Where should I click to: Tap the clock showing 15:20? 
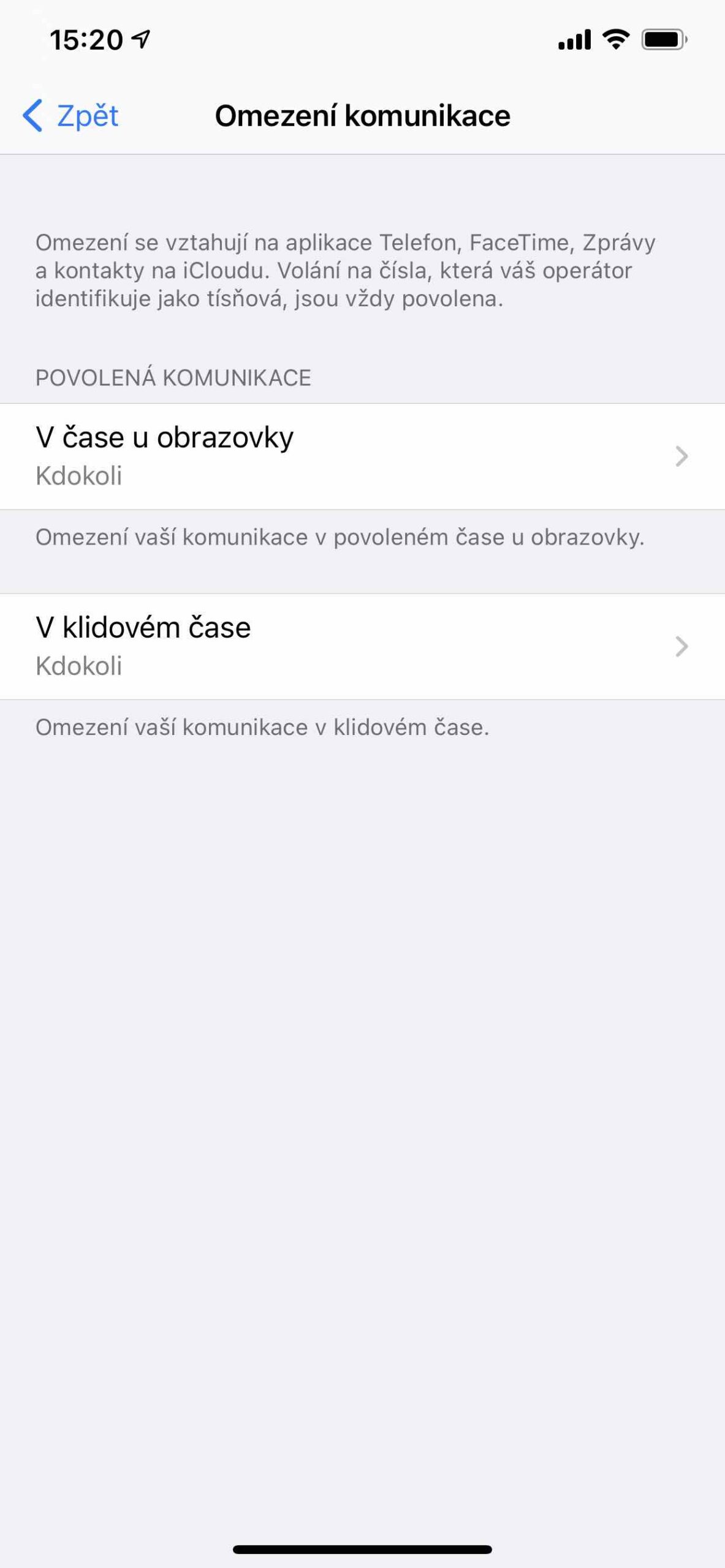pyautogui.click(x=86, y=38)
